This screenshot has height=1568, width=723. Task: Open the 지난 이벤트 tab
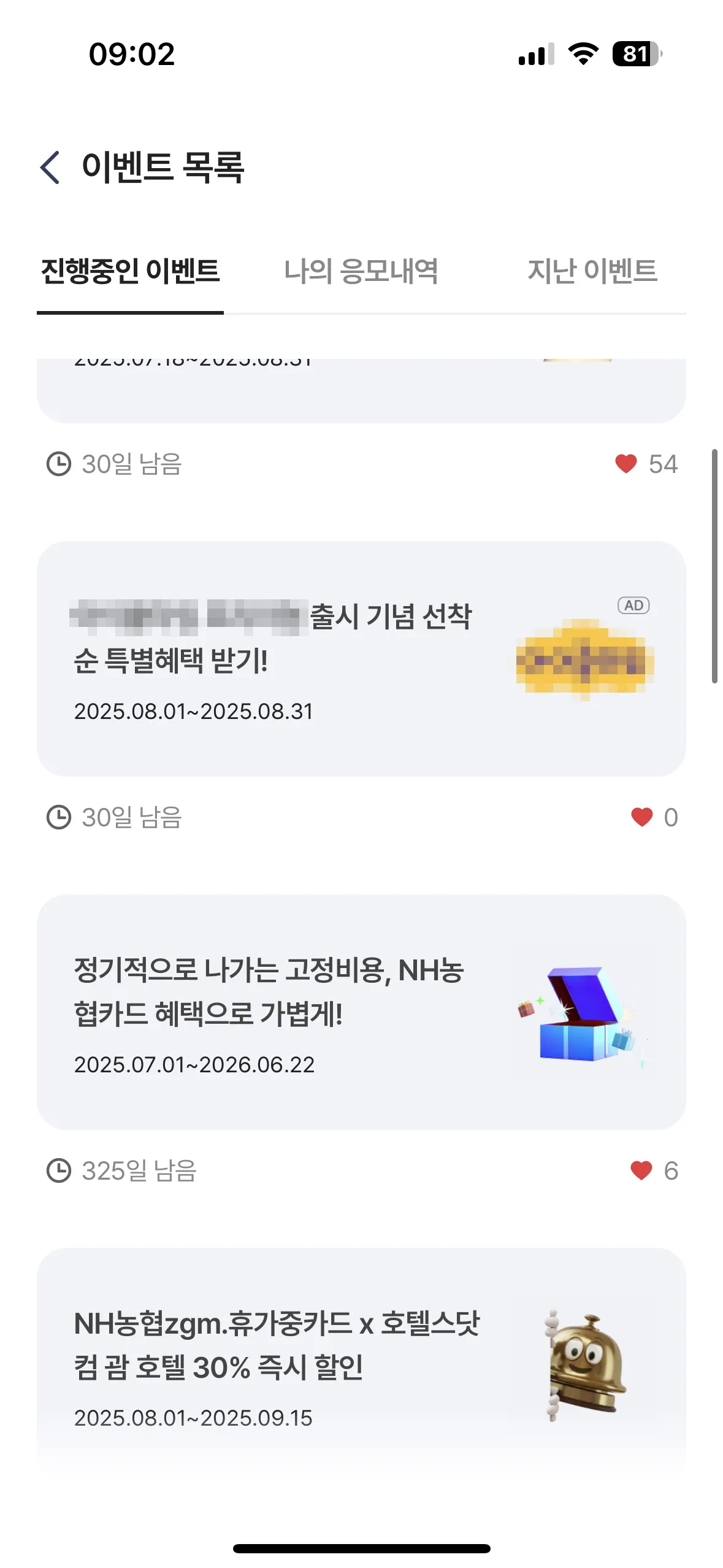(592, 272)
